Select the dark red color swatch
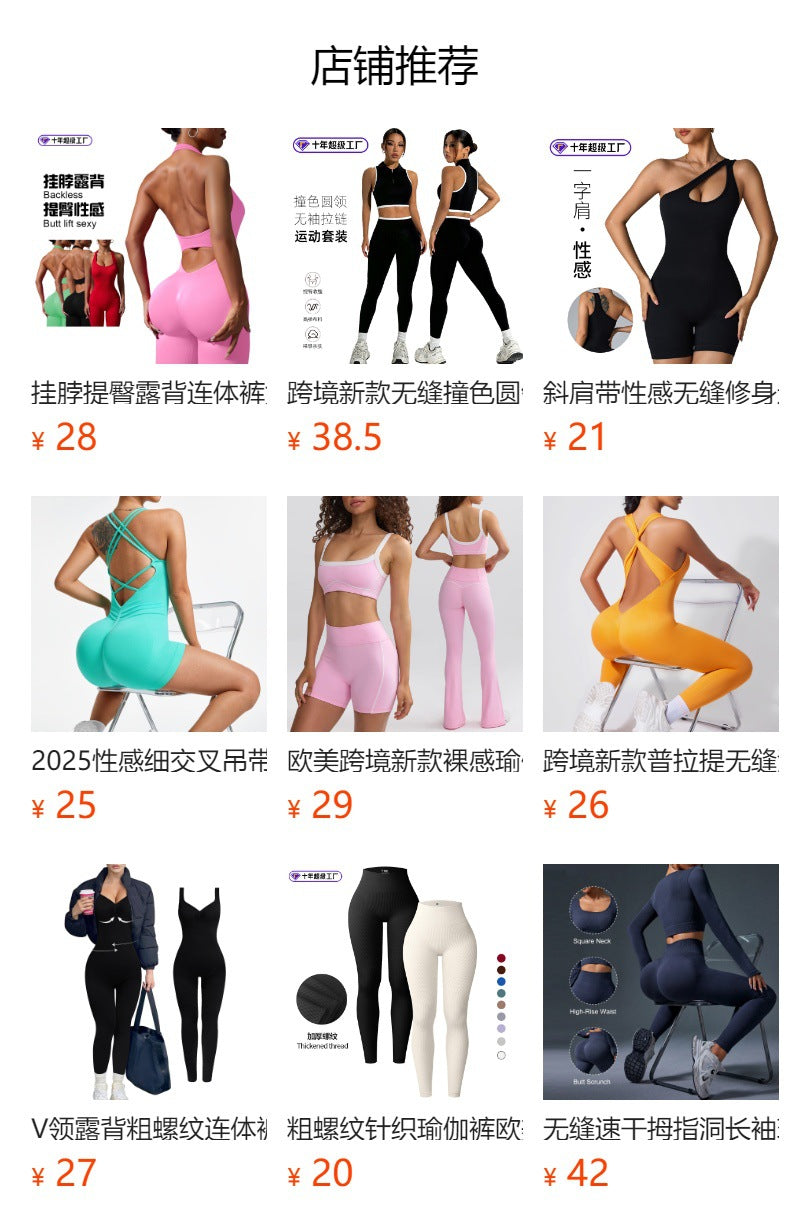790x1232 pixels. 501,958
